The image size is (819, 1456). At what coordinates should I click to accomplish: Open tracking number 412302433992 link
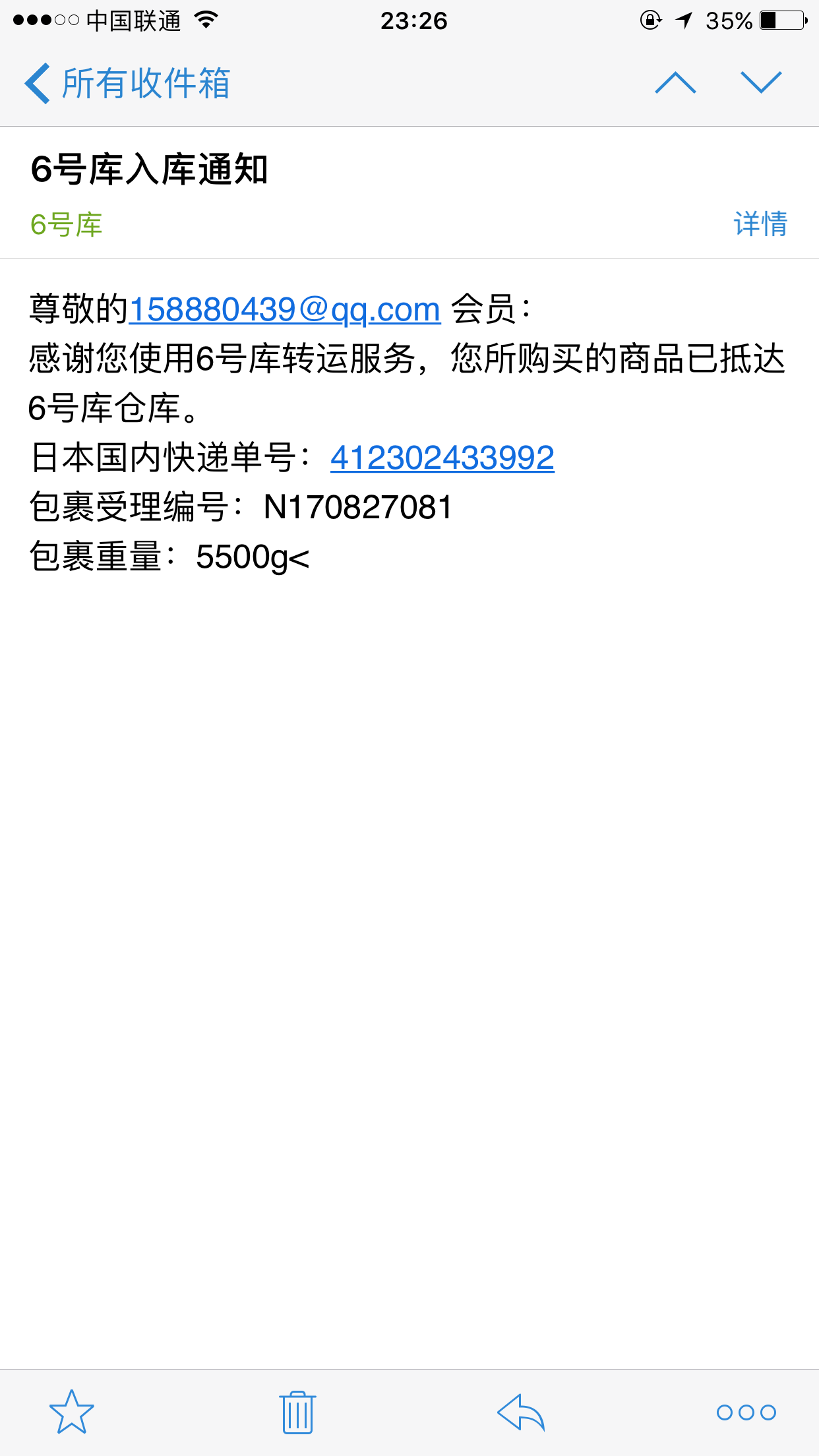[x=442, y=458]
